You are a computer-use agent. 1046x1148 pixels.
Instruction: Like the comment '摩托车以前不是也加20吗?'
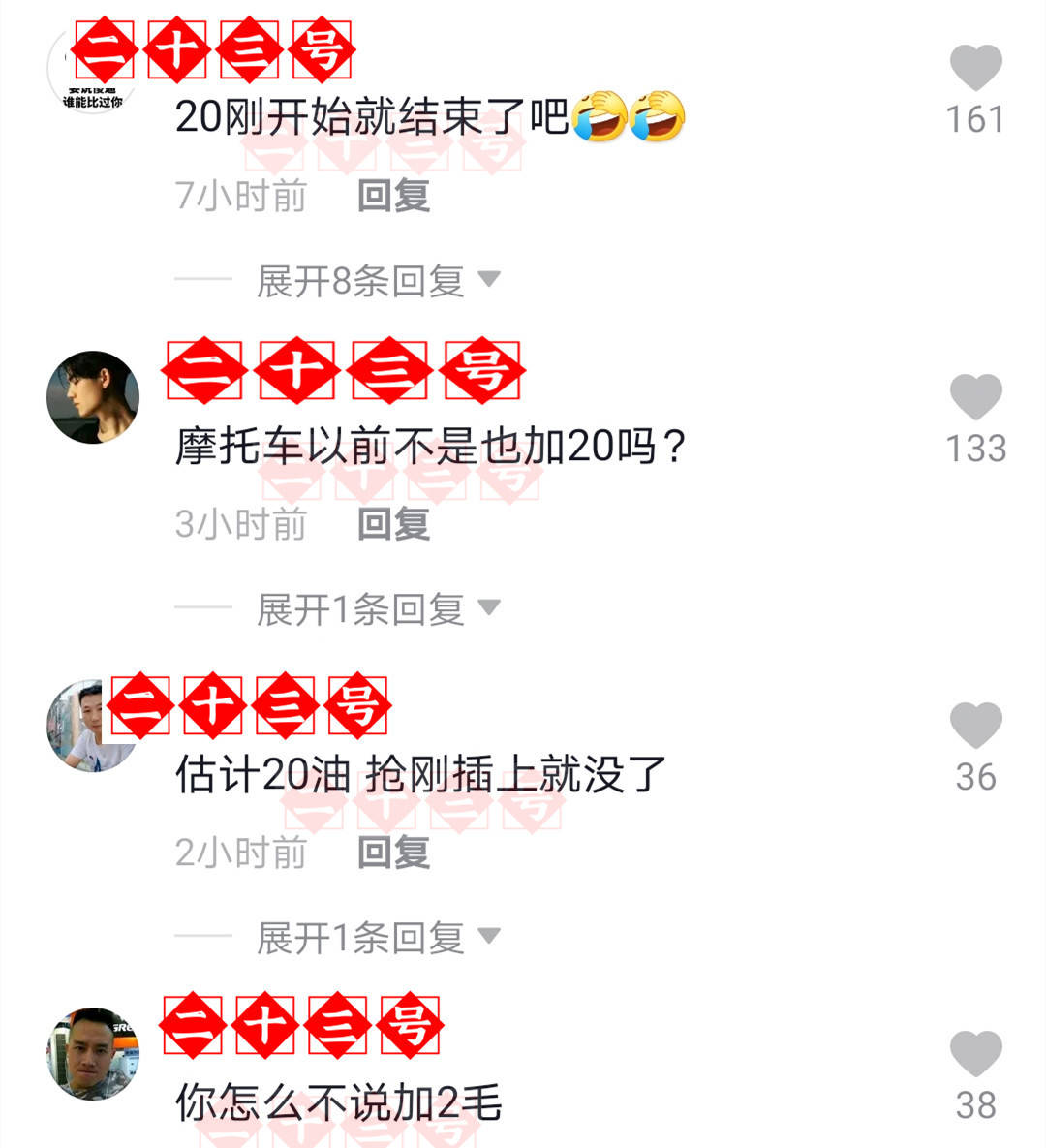975,398
